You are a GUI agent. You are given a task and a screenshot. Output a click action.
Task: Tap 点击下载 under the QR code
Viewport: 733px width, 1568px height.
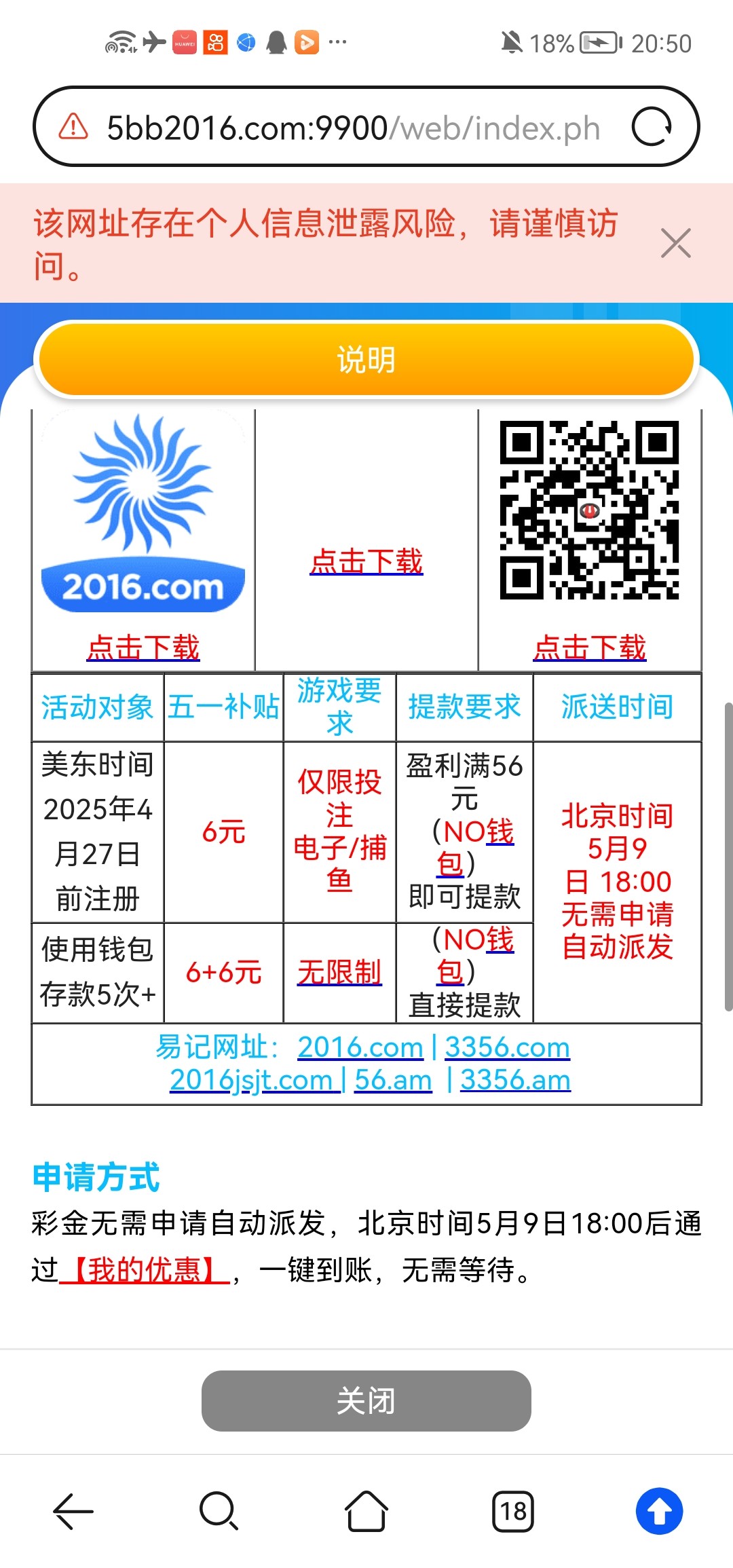(x=589, y=648)
